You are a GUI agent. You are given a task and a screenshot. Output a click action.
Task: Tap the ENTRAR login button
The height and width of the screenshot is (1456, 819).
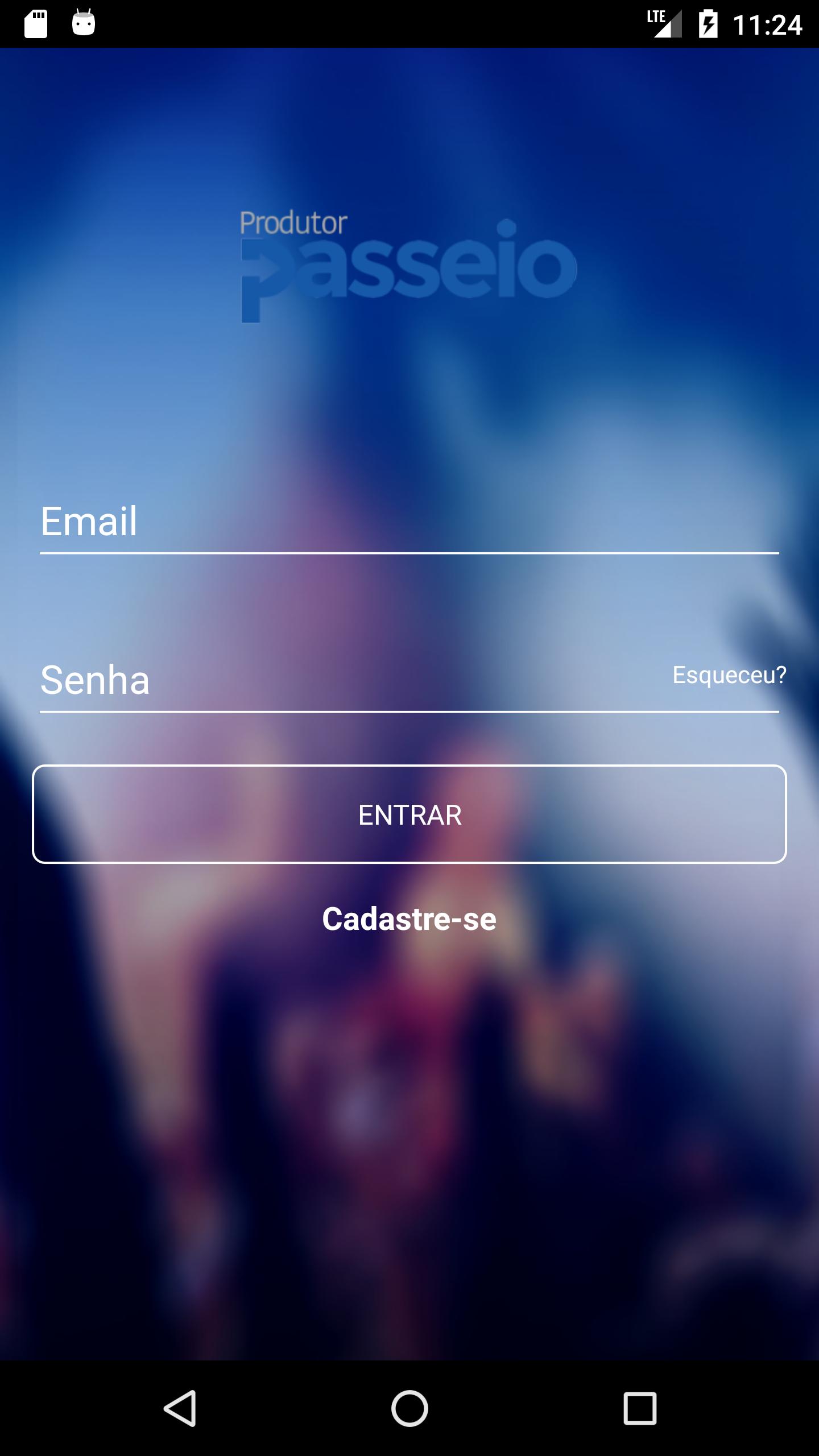(x=409, y=814)
